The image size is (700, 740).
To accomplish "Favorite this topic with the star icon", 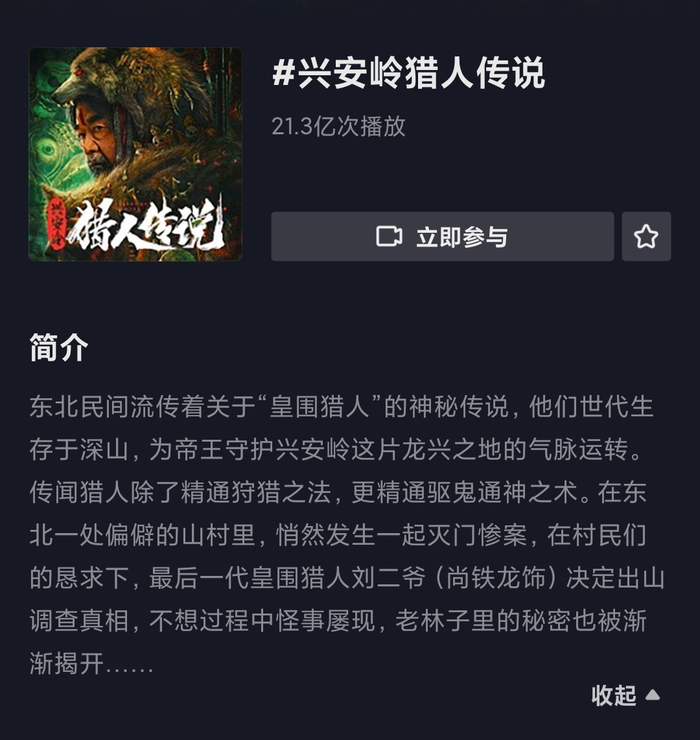I will [x=646, y=237].
